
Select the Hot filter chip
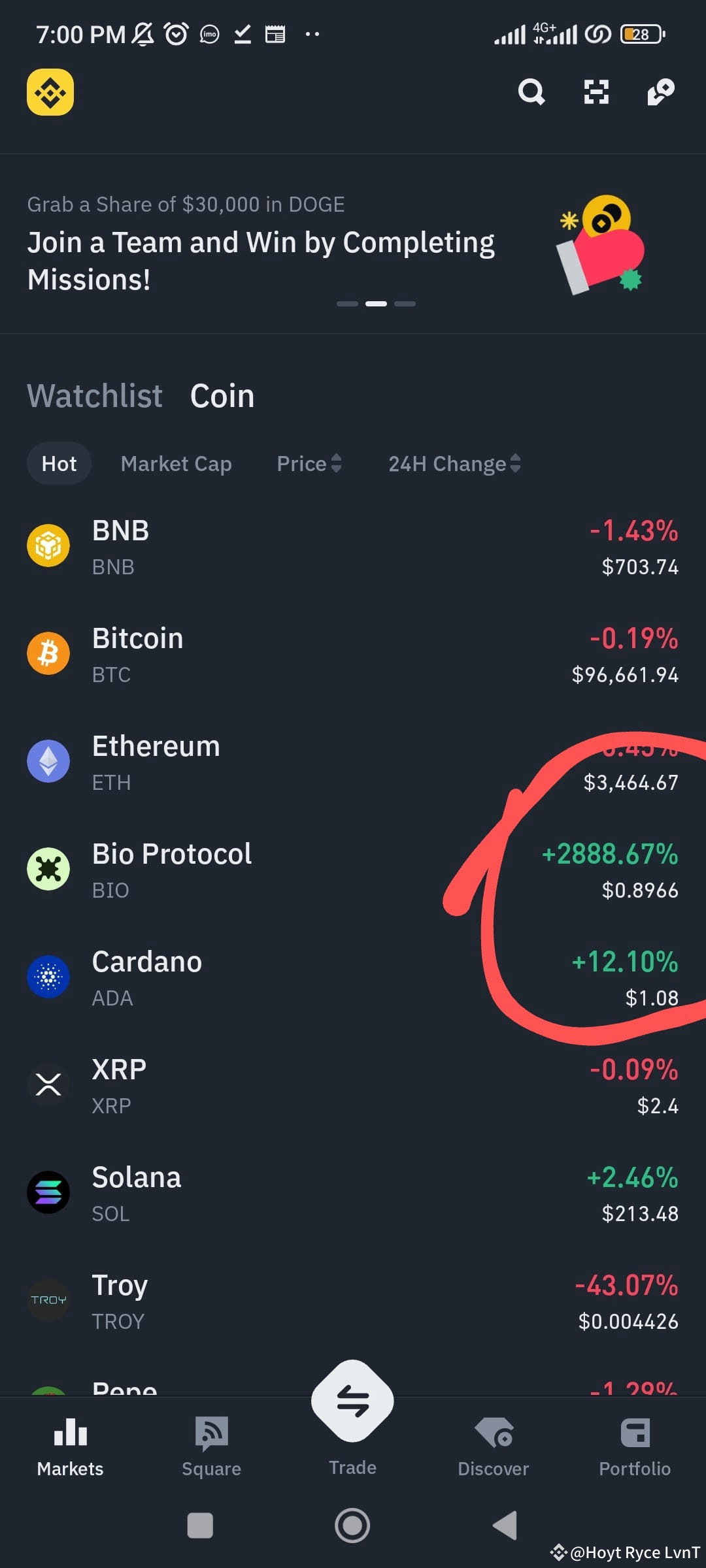coord(59,463)
